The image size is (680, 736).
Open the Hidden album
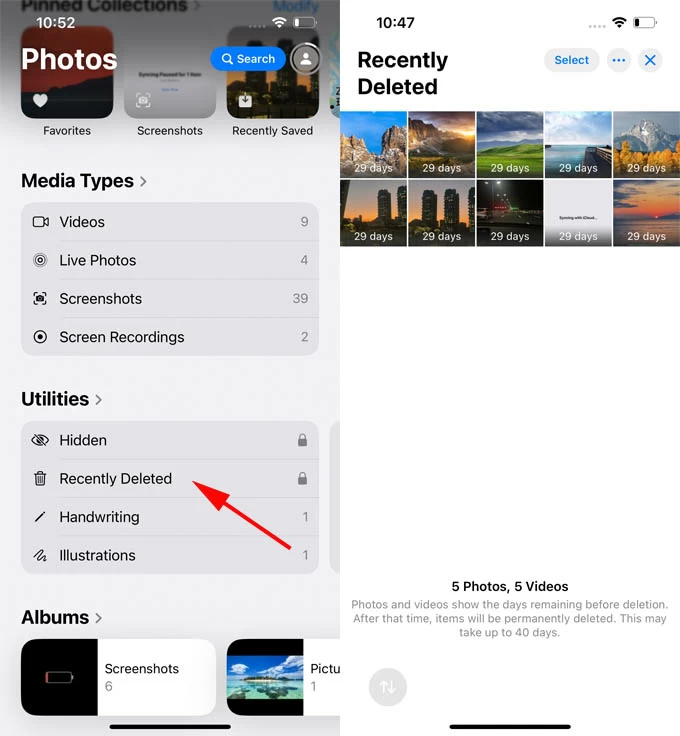click(x=169, y=440)
